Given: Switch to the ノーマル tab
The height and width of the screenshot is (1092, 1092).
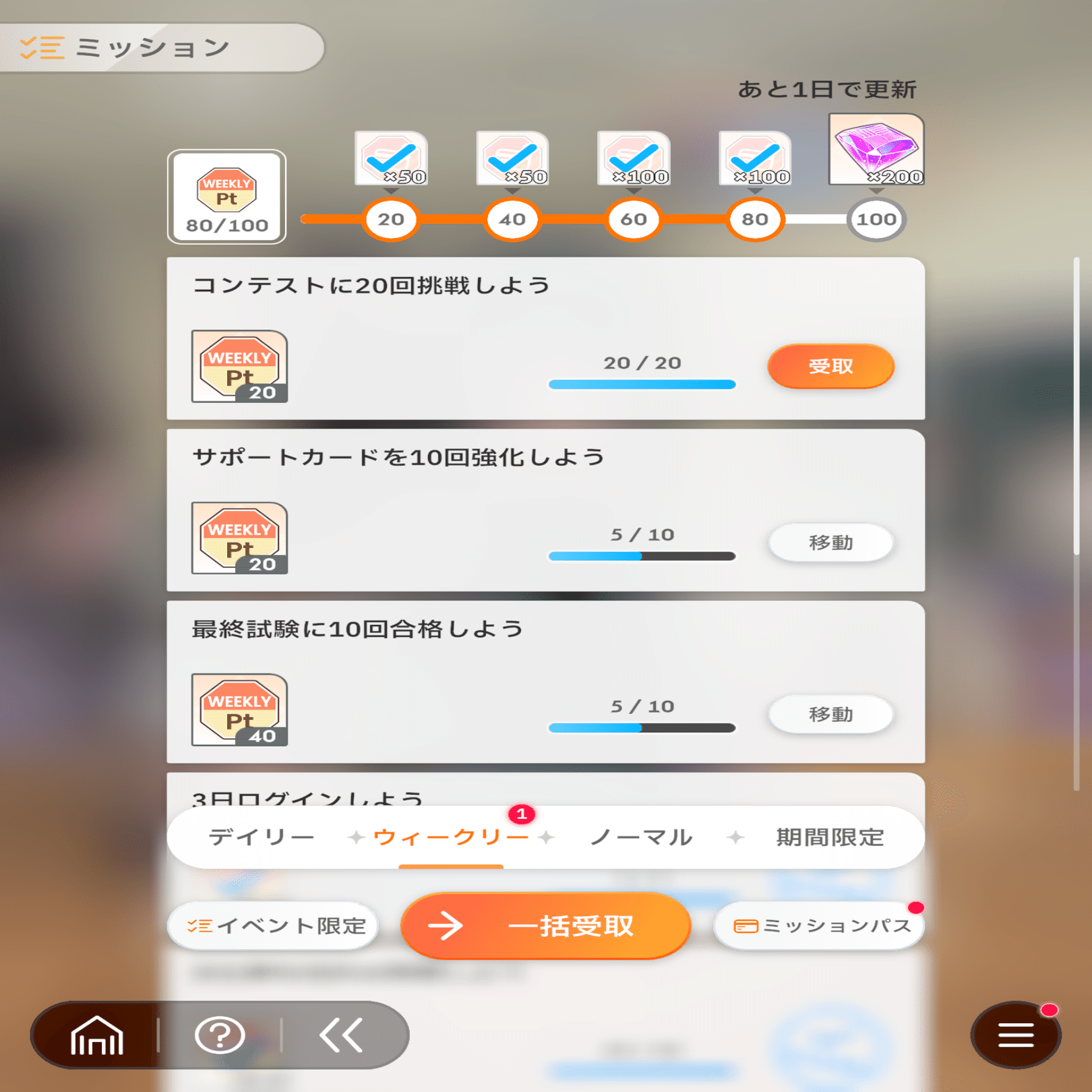Looking at the screenshot, I should click(641, 837).
